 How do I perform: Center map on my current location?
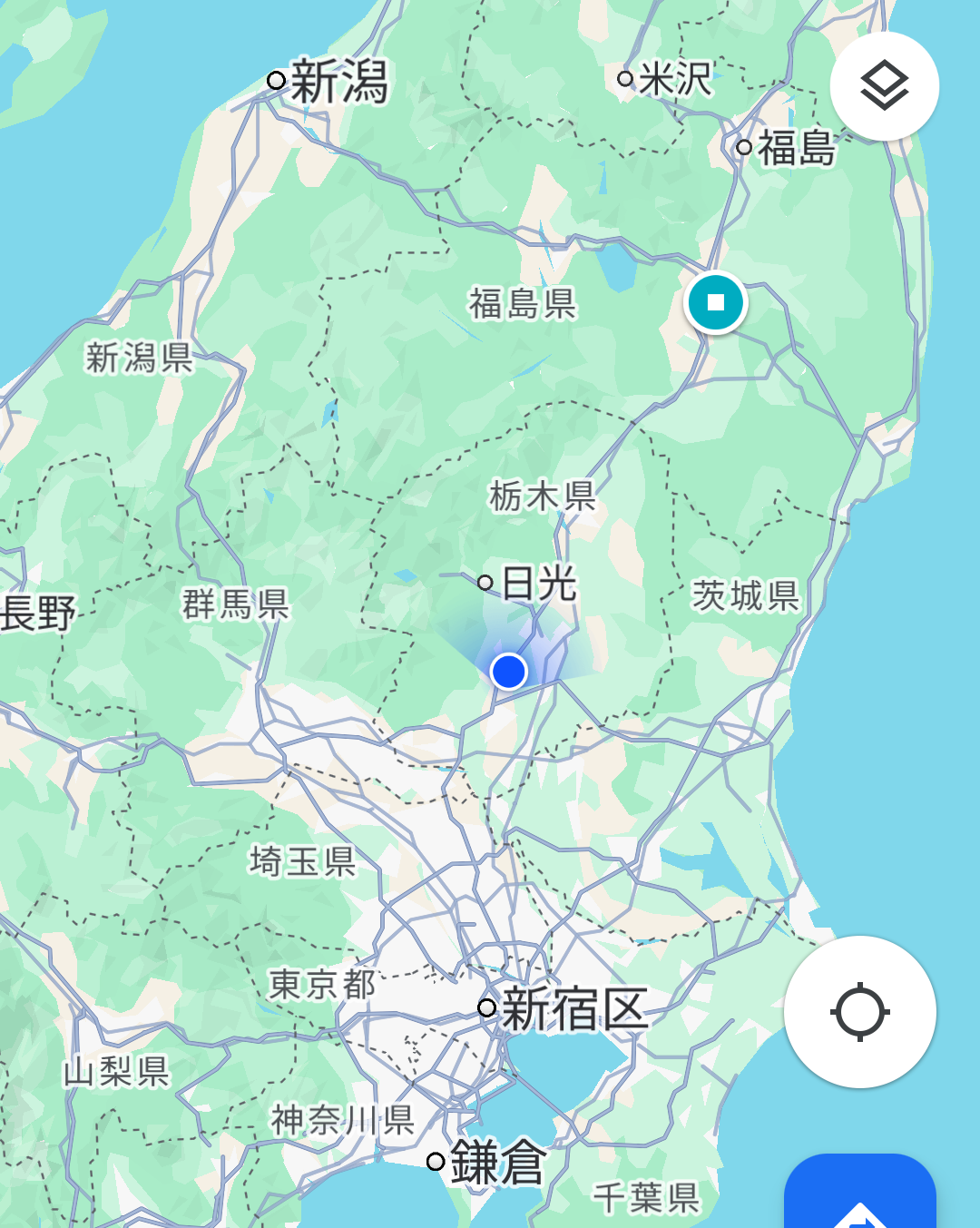click(859, 1011)
